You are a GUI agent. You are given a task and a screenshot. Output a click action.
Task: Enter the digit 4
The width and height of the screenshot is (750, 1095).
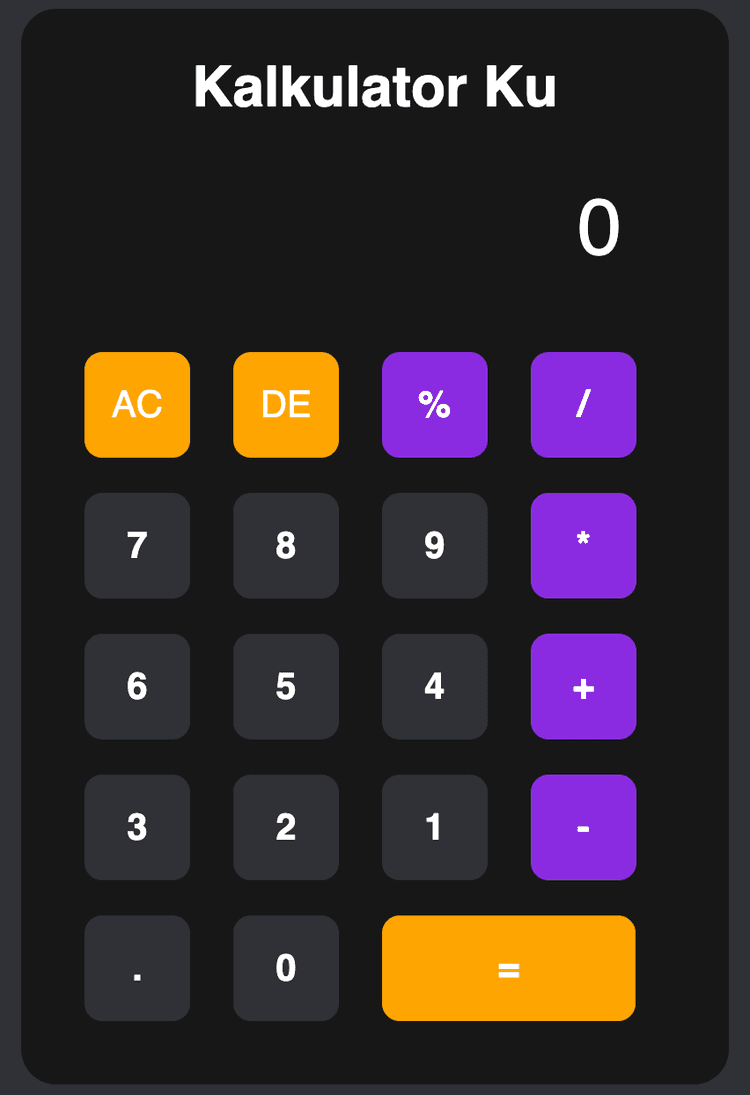tap(434, 687)
